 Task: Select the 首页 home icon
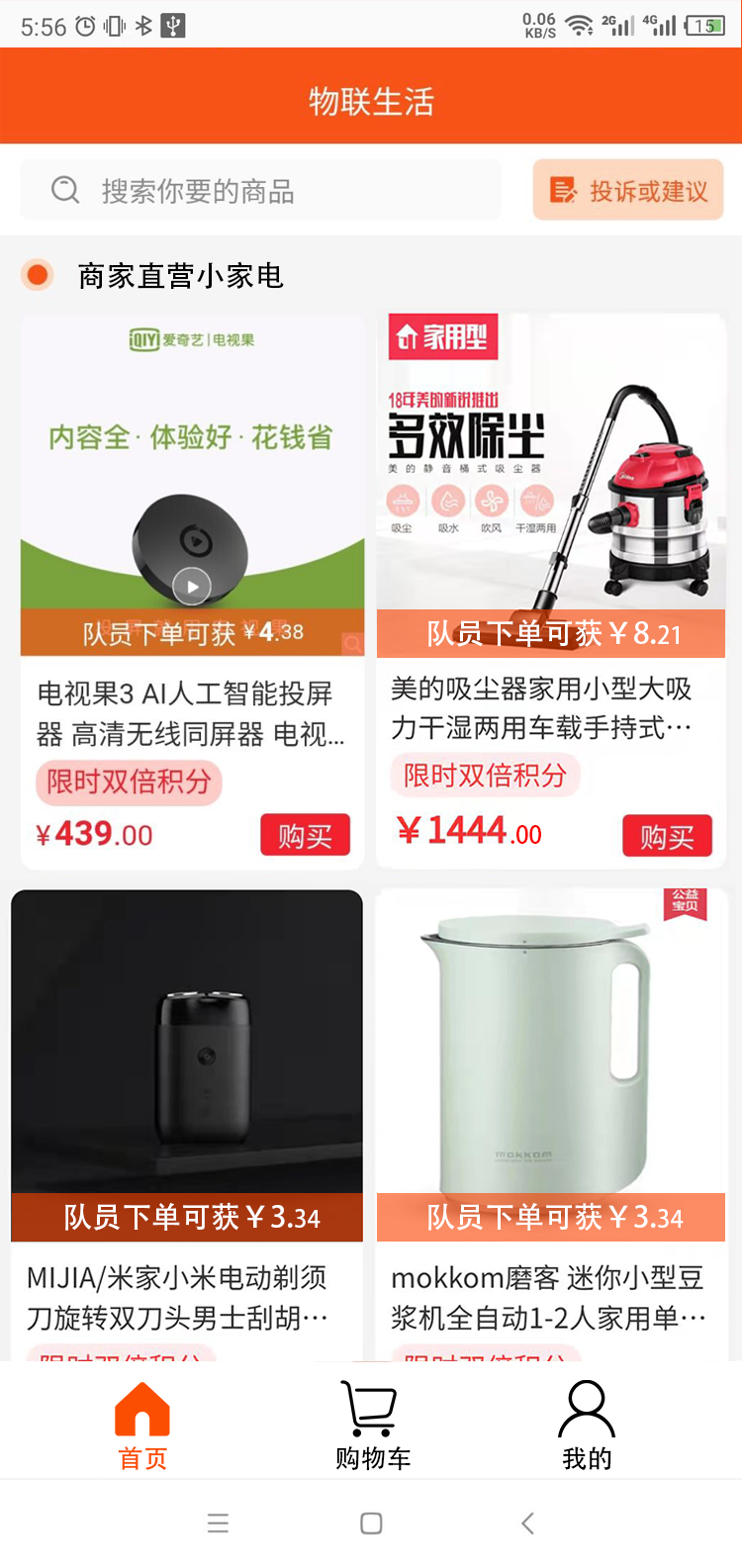click(x=141, y=1407)
